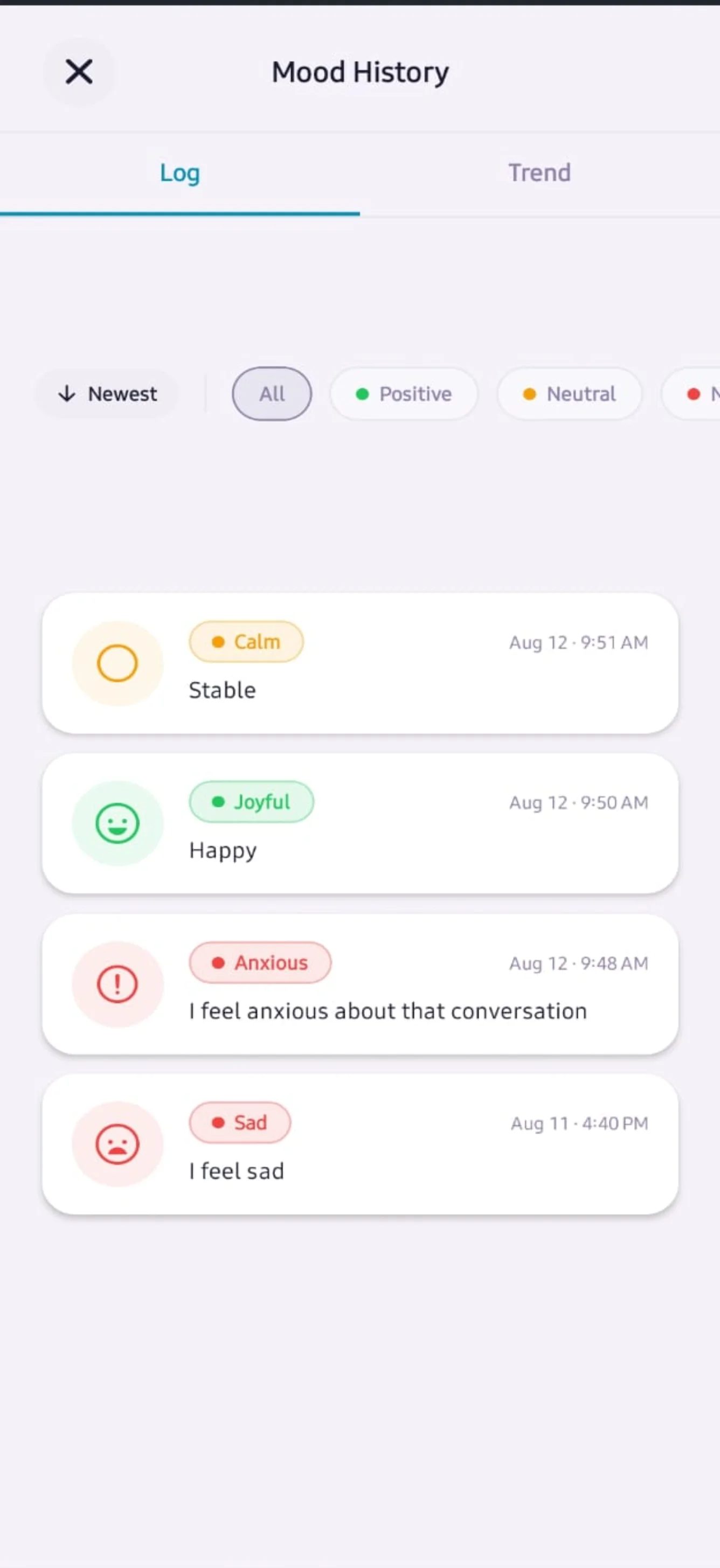Viewport: 720px width, 1568px height.
Task: Change the Newest sort order
Action: (x=107, y=394)
